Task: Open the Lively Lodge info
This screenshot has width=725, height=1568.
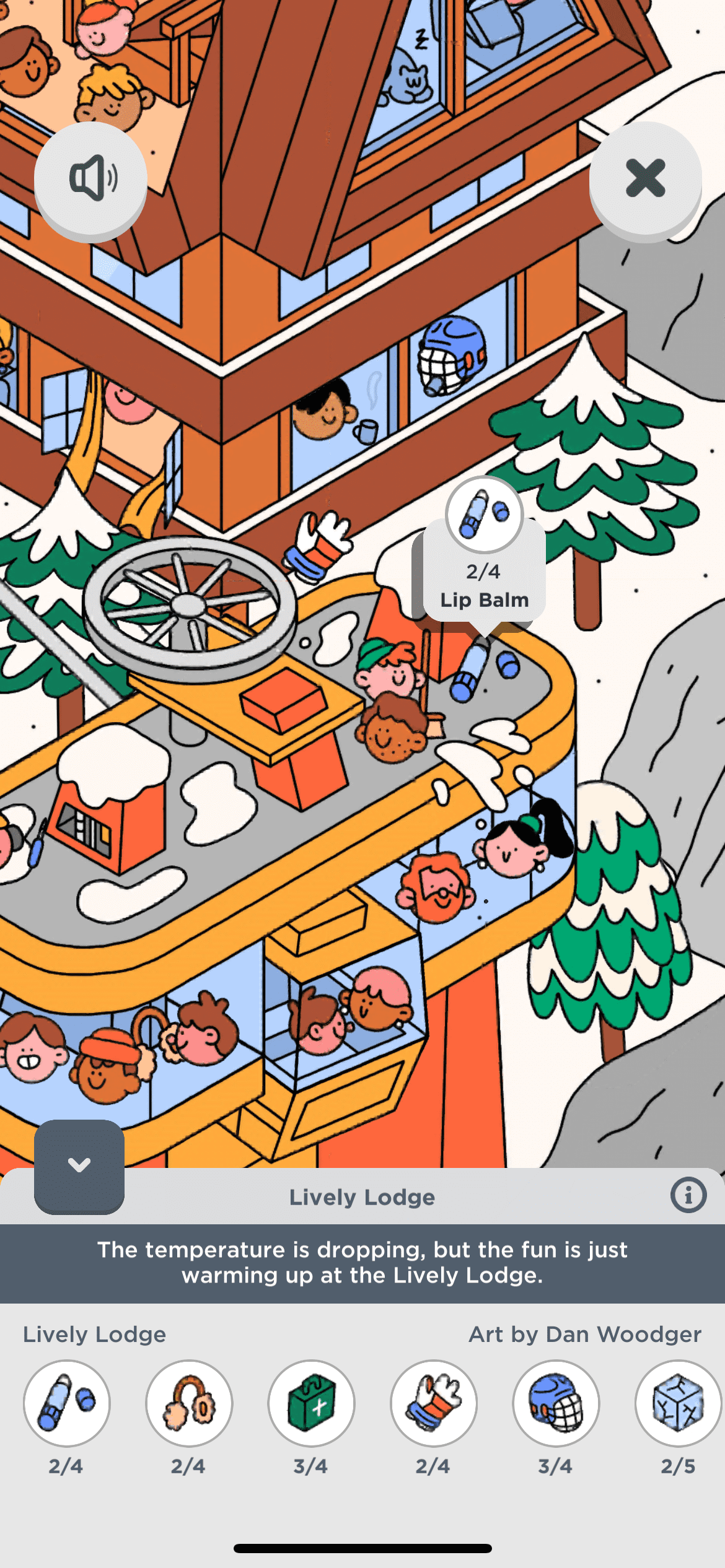Action: (x=688, y=1195)
